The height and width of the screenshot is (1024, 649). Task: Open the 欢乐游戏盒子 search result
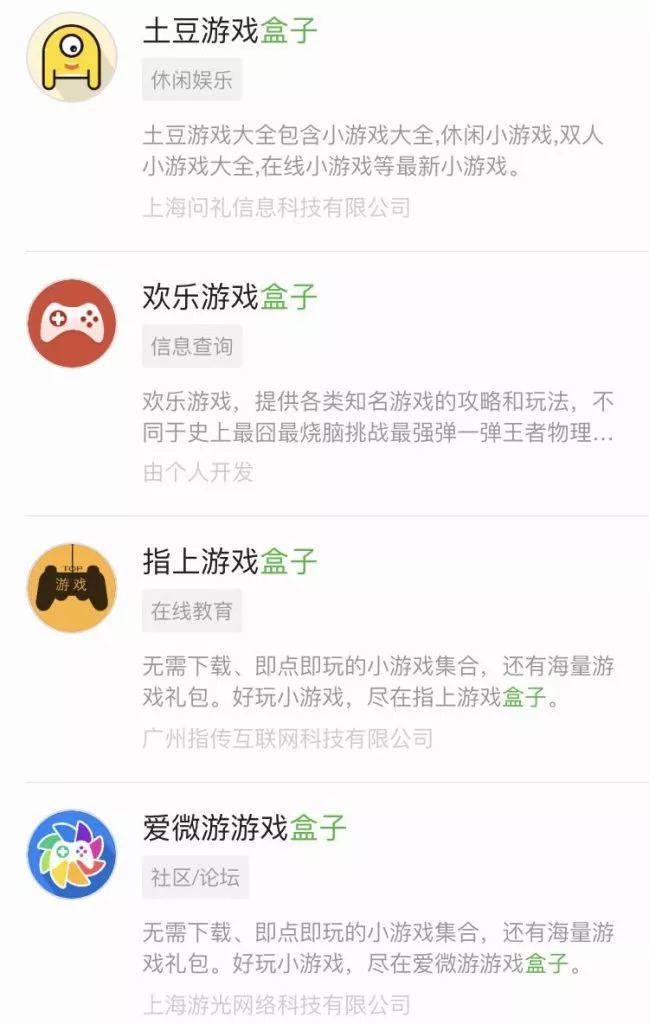click(230, 296)
